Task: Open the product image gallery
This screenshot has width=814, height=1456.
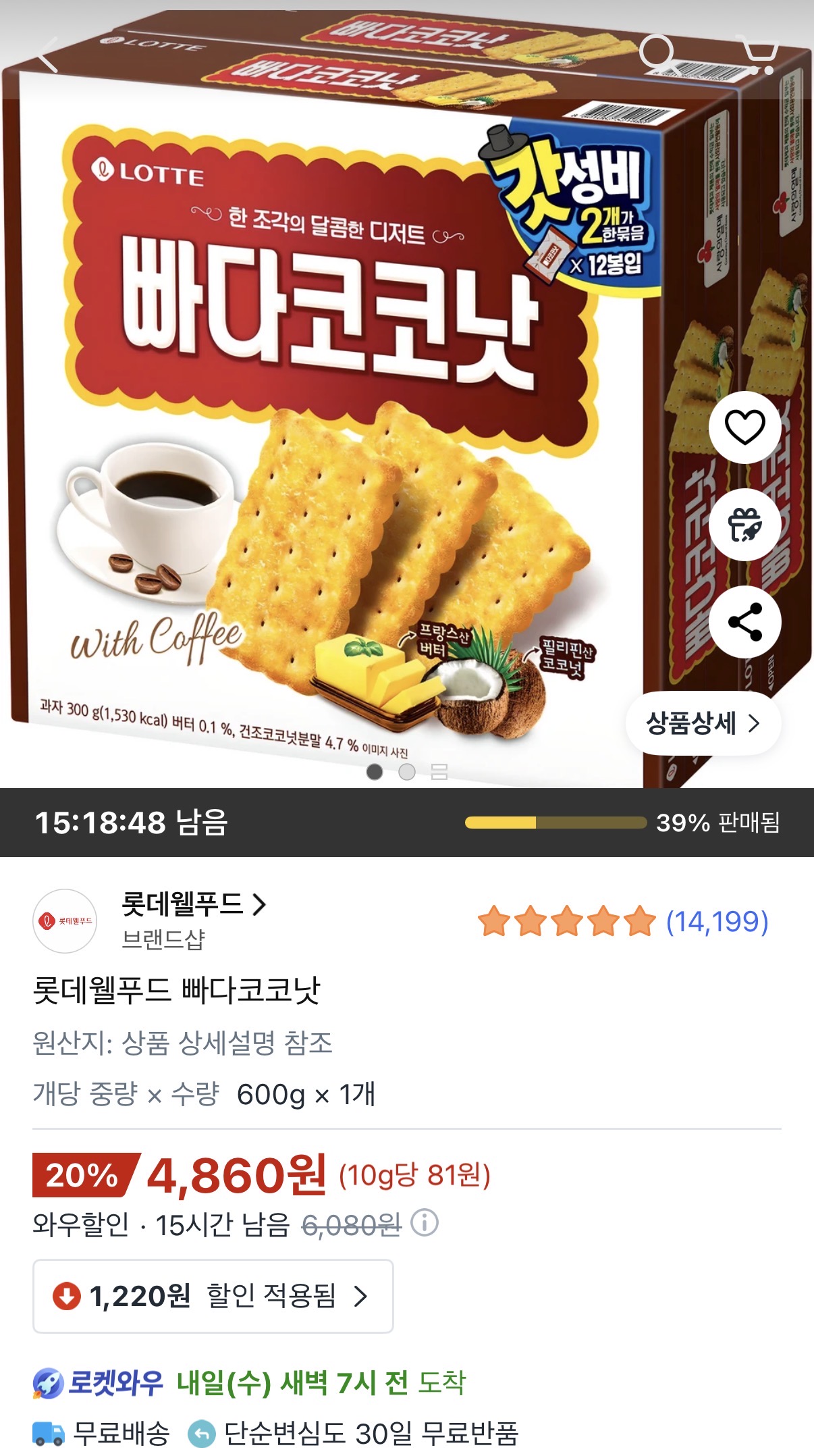Action: click(439, 771)
